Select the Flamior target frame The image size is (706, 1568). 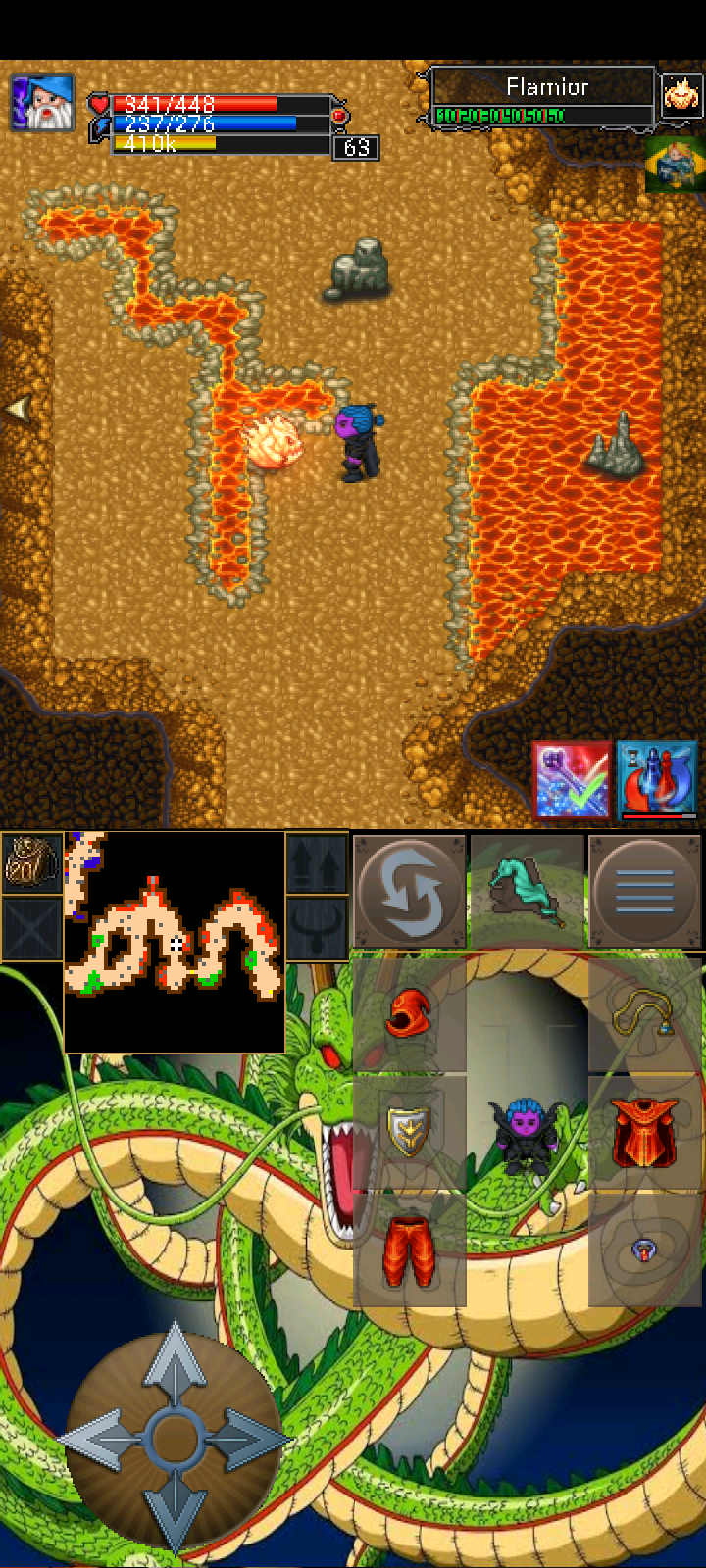click(x=545, y=98)
